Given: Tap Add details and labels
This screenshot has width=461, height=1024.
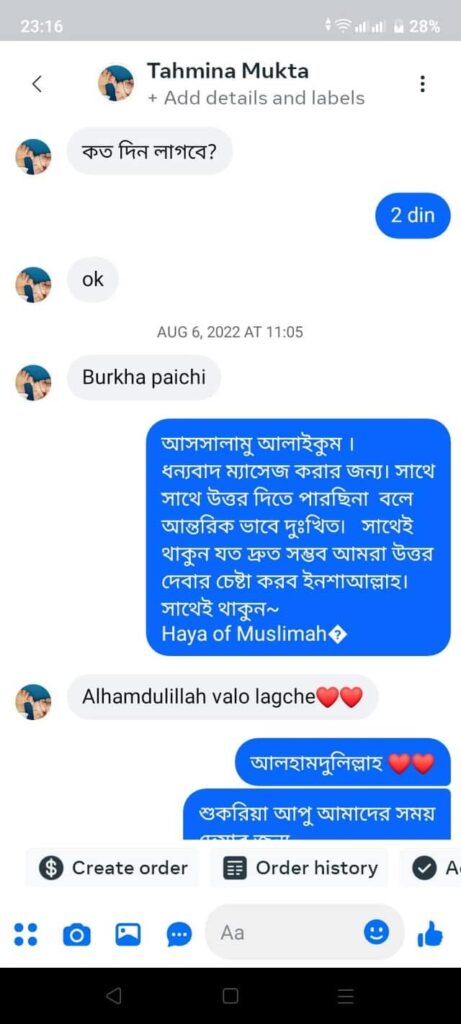Looking at the screenshot, I should pyautogui.click(x=256, y=98).
